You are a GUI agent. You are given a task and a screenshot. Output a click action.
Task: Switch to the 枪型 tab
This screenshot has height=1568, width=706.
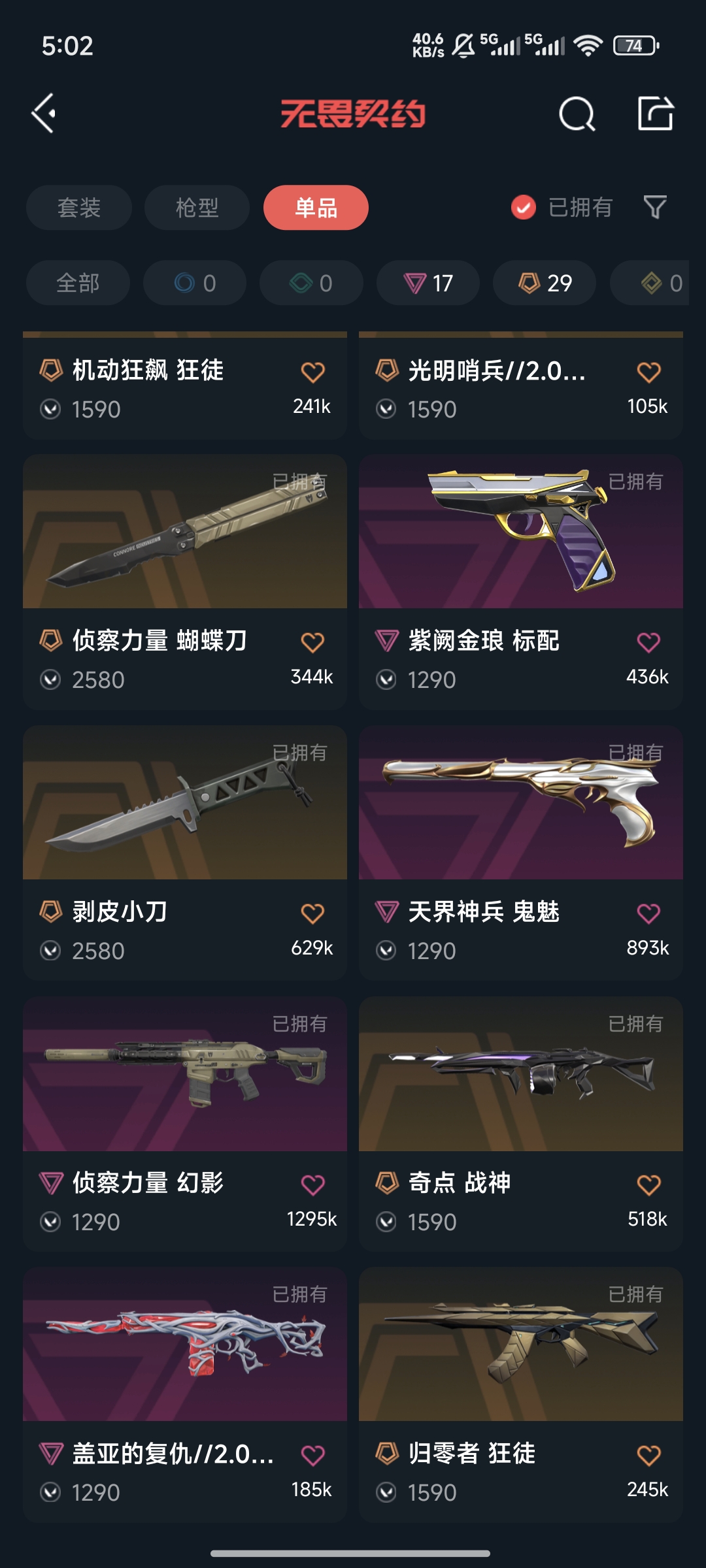197,208
